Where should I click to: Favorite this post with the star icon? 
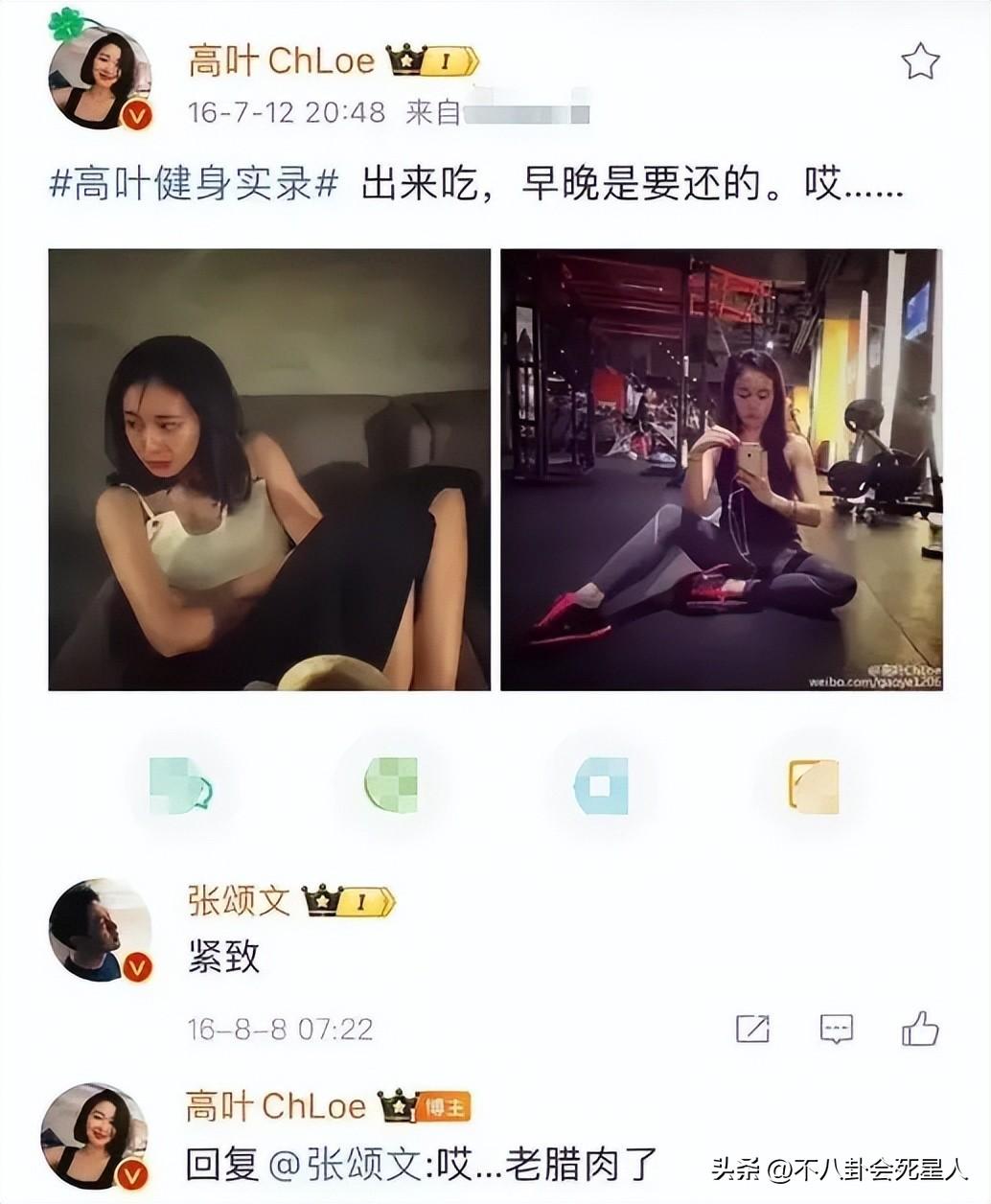click(x=919, y=62)
